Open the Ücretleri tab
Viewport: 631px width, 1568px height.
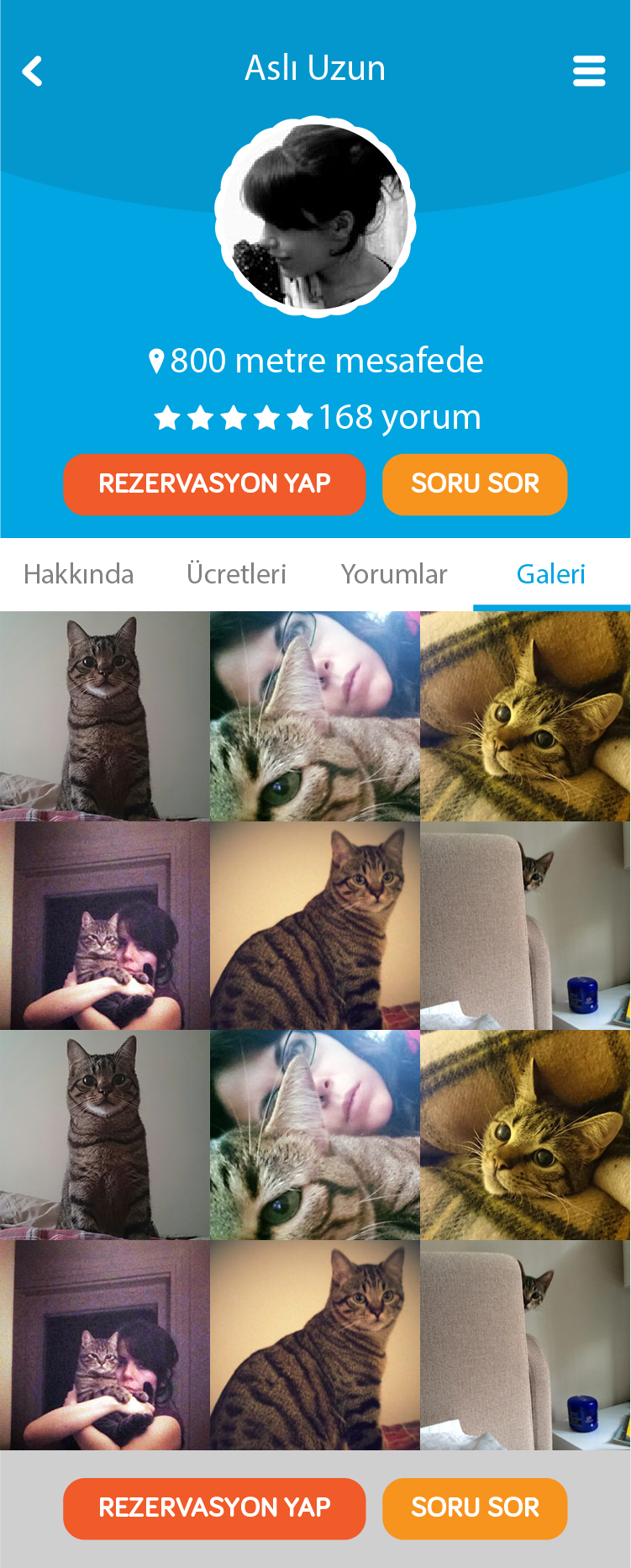[x=236, y=574]
